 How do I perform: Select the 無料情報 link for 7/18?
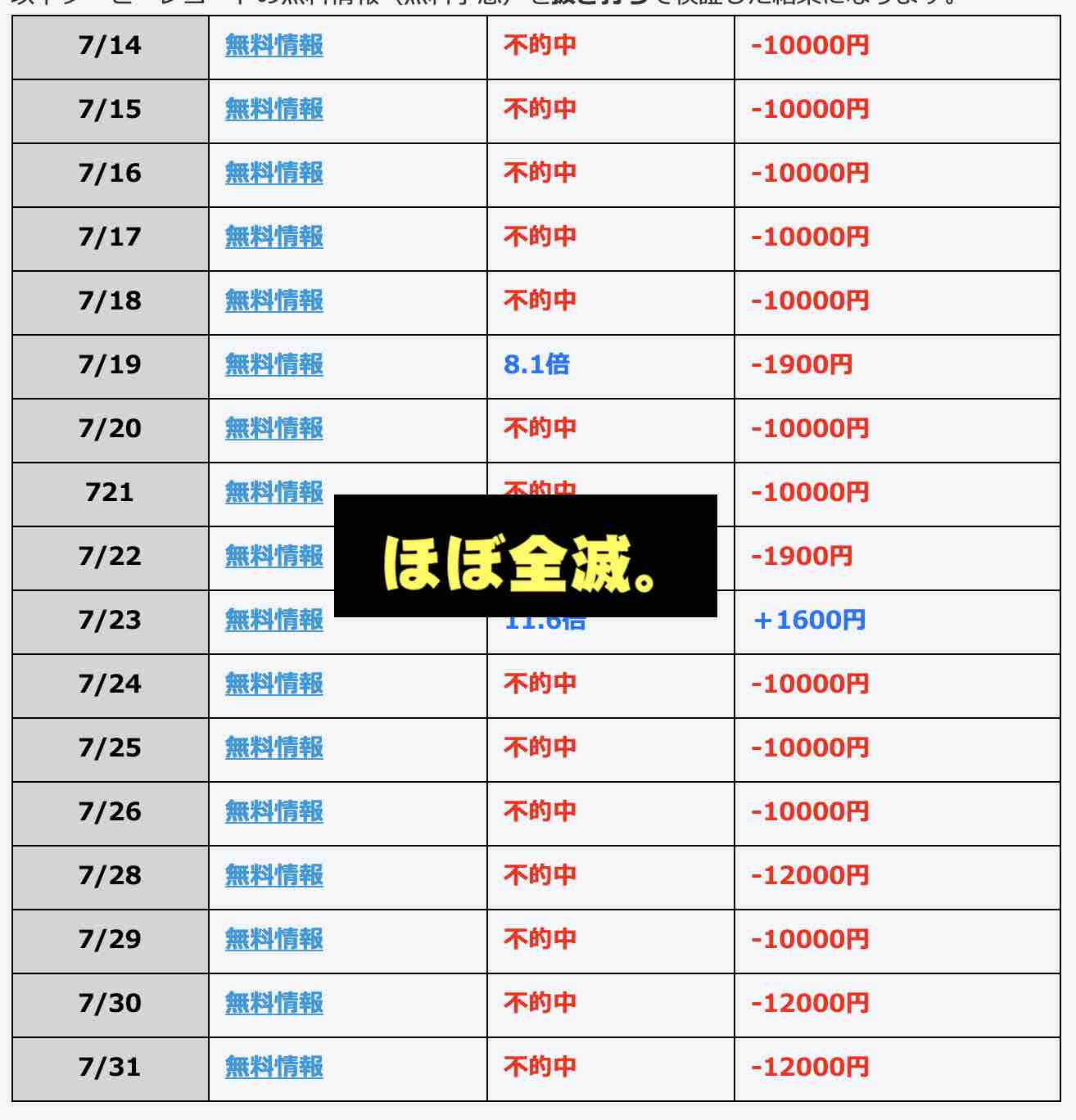274,300
